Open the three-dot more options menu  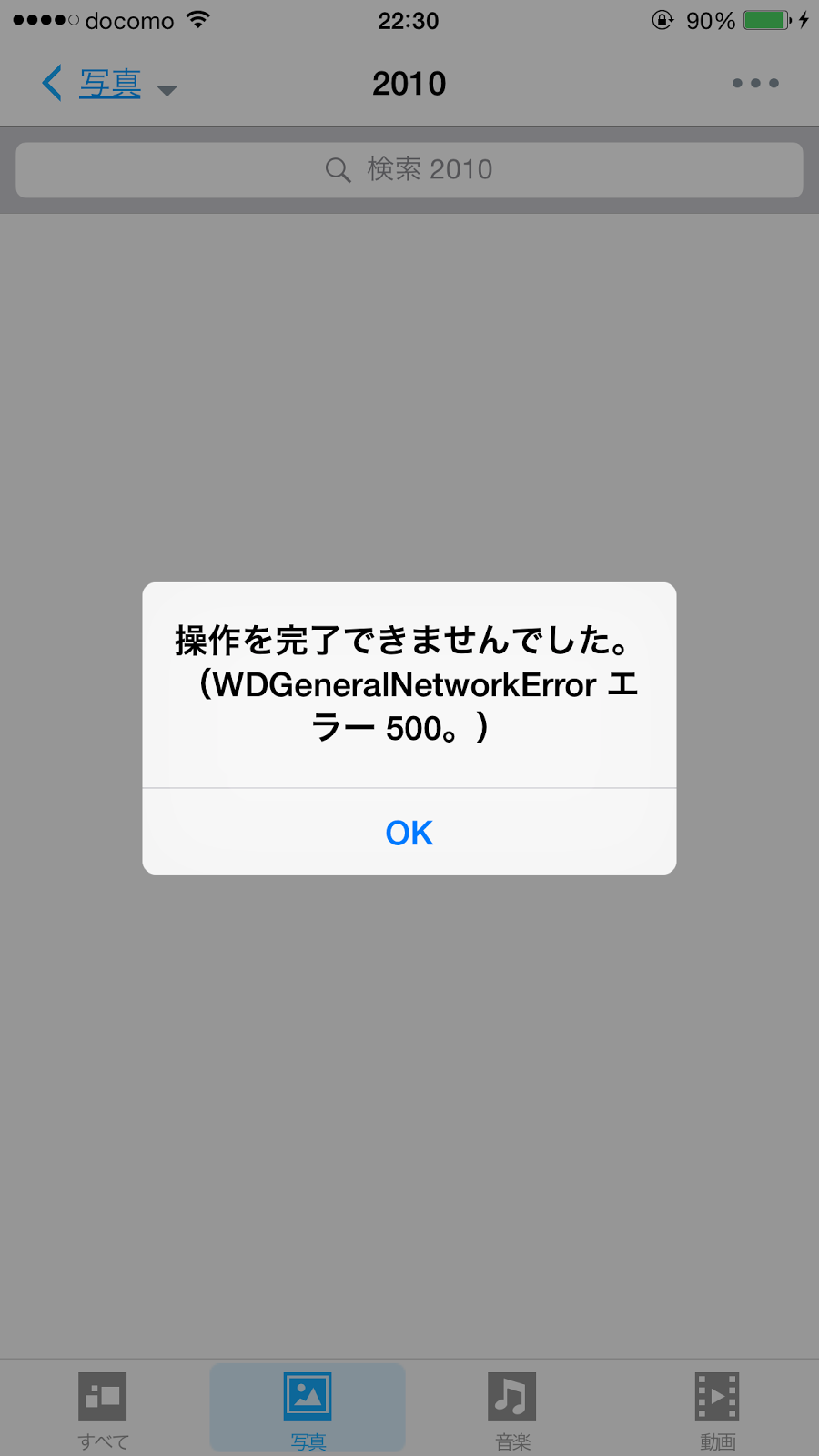point(755,83)
